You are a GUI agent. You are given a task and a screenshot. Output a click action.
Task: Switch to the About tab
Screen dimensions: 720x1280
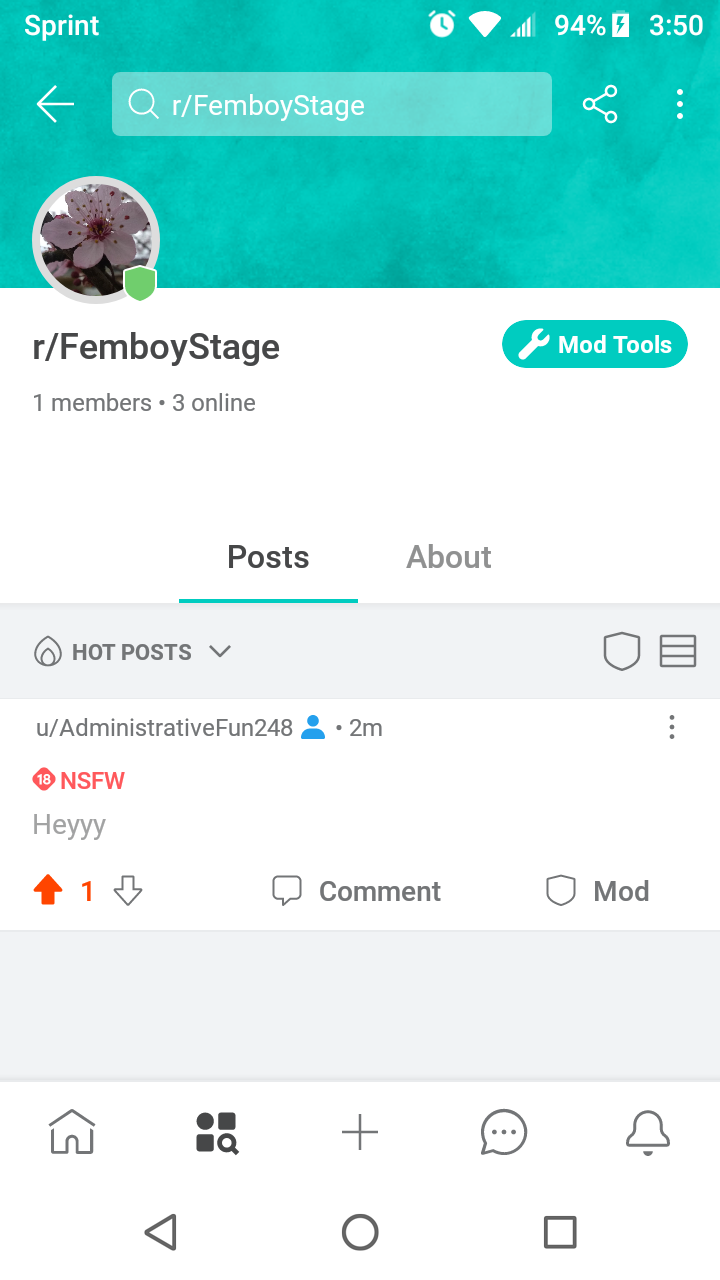click(448, 557)
